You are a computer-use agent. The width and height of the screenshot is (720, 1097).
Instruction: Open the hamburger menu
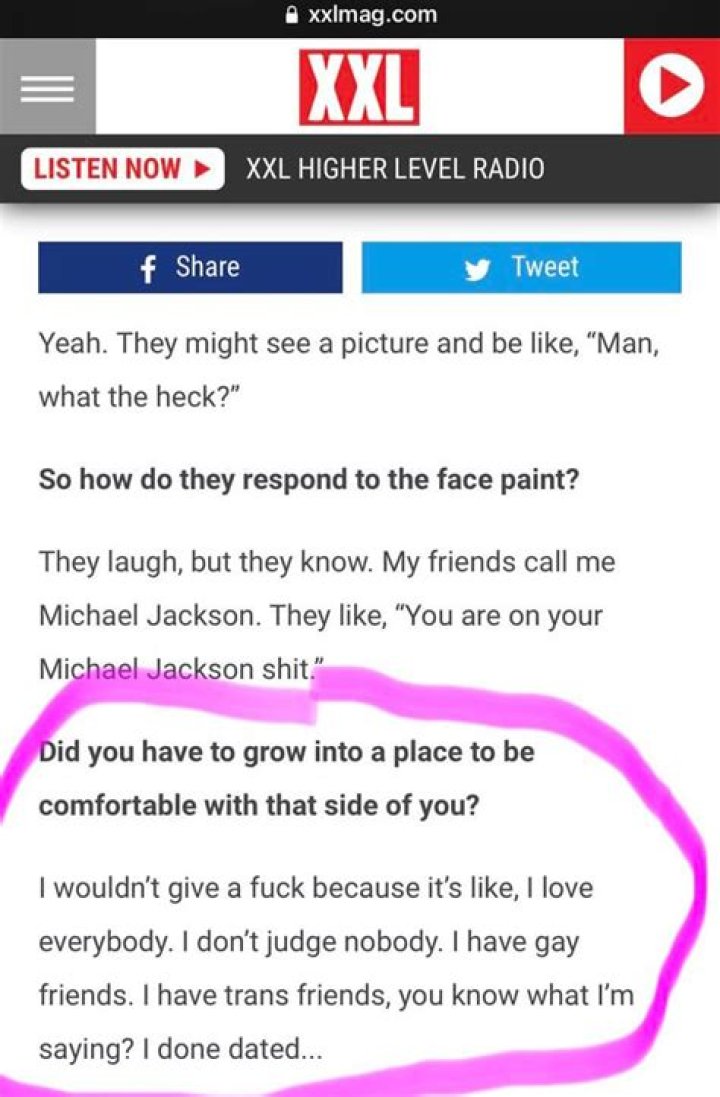coord(47,87)
